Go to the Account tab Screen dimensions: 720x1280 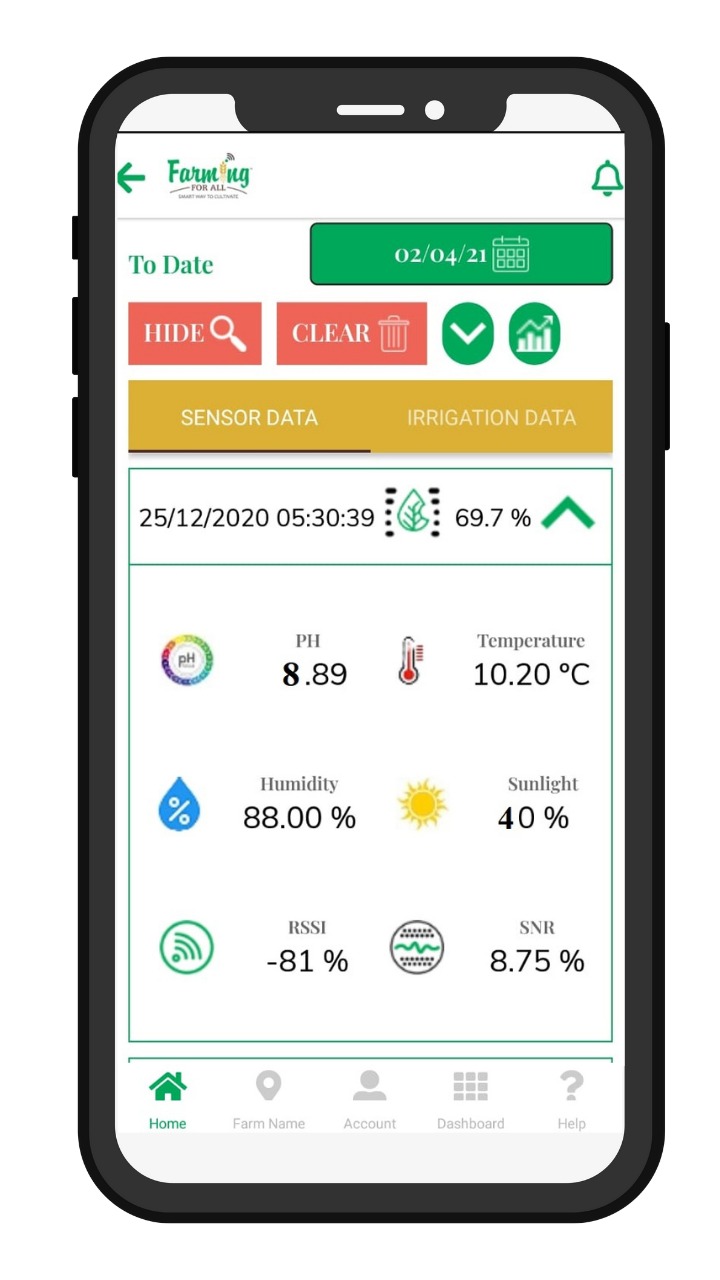click(x=369, y=1099)
